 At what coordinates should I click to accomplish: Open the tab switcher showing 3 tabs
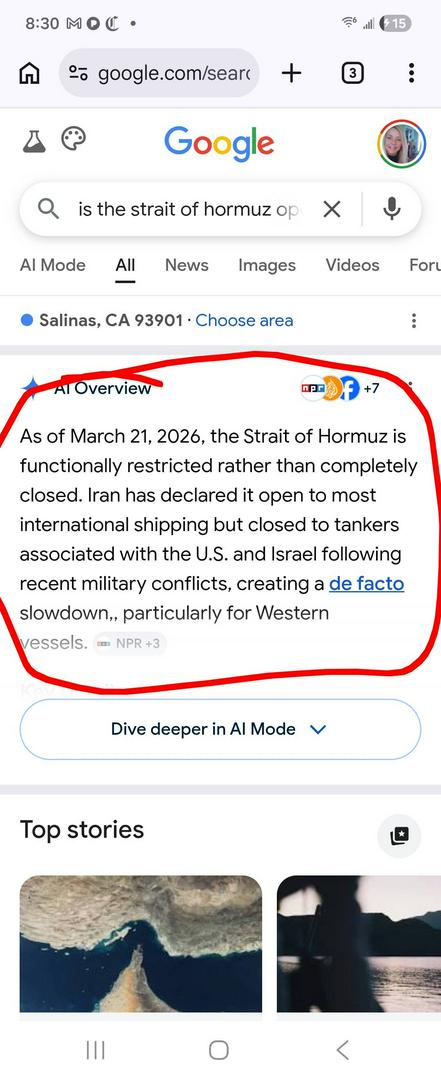click(x=352, y=72)
